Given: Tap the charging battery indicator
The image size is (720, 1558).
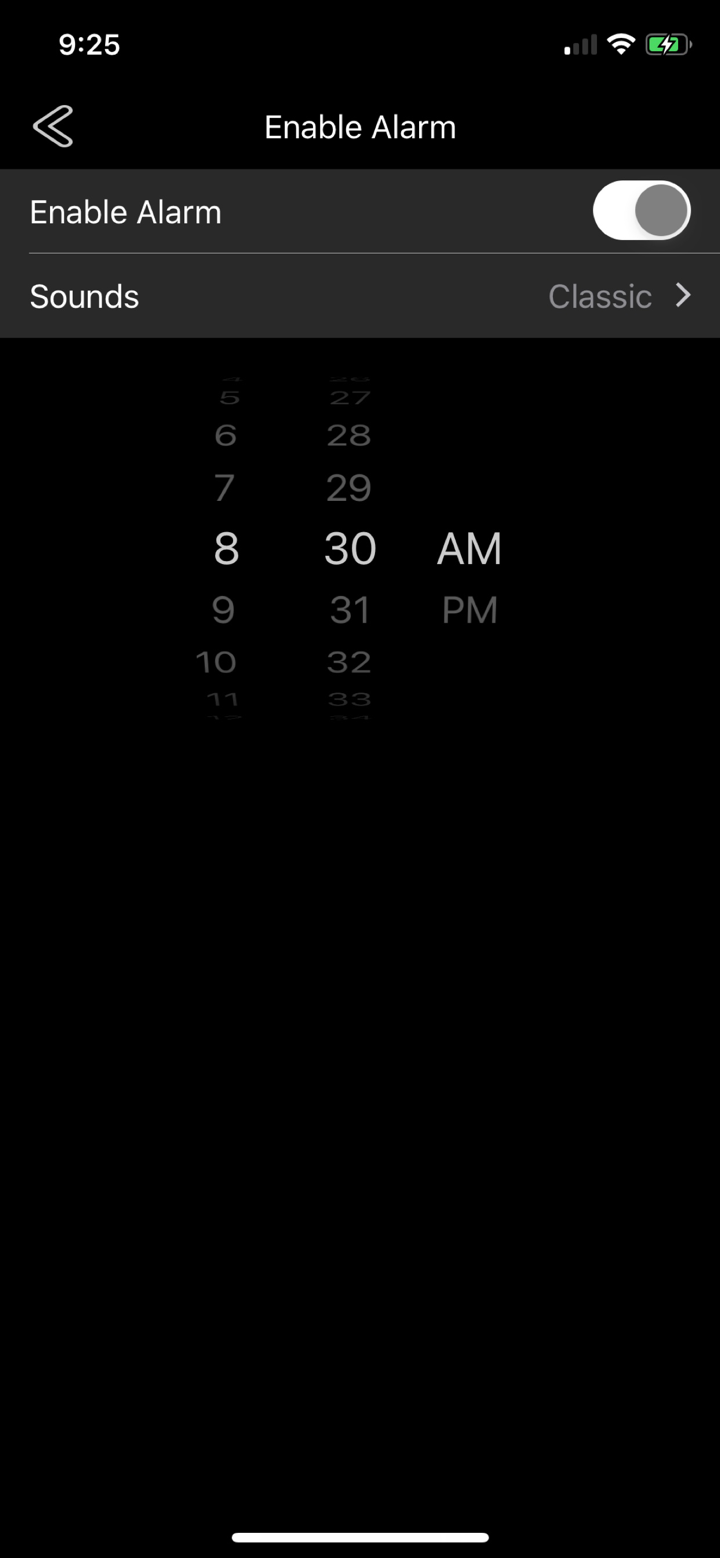Looking at the screenshot, I should [668, 43].
